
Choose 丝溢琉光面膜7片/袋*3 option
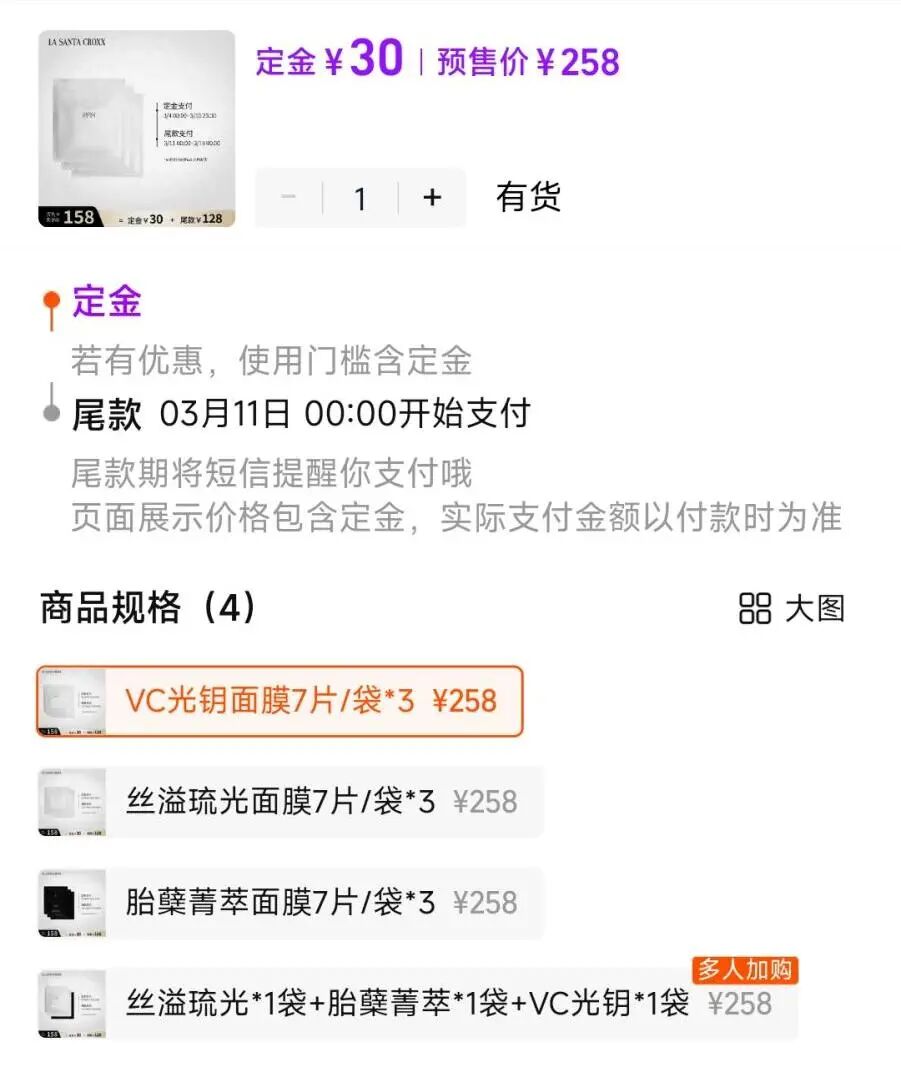(x=290, y=802)
